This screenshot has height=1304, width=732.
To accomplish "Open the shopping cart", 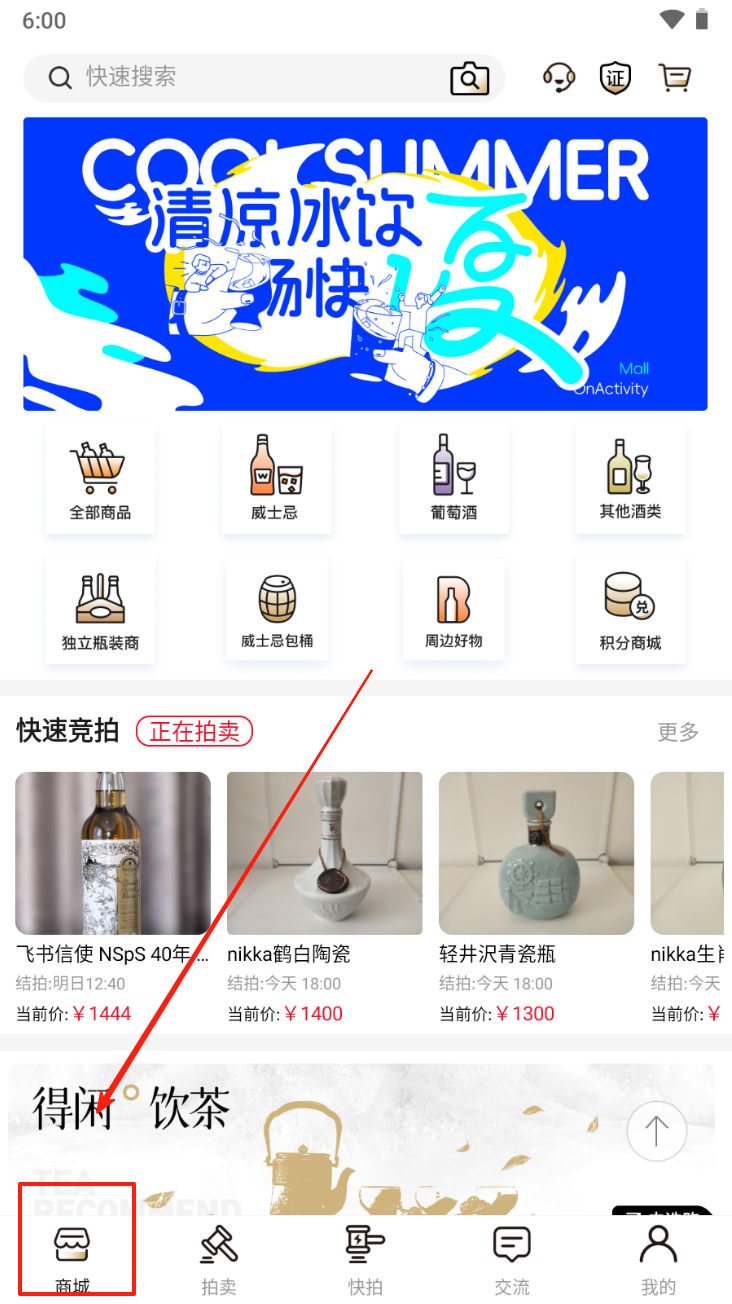I will click(x=675, y=77).
